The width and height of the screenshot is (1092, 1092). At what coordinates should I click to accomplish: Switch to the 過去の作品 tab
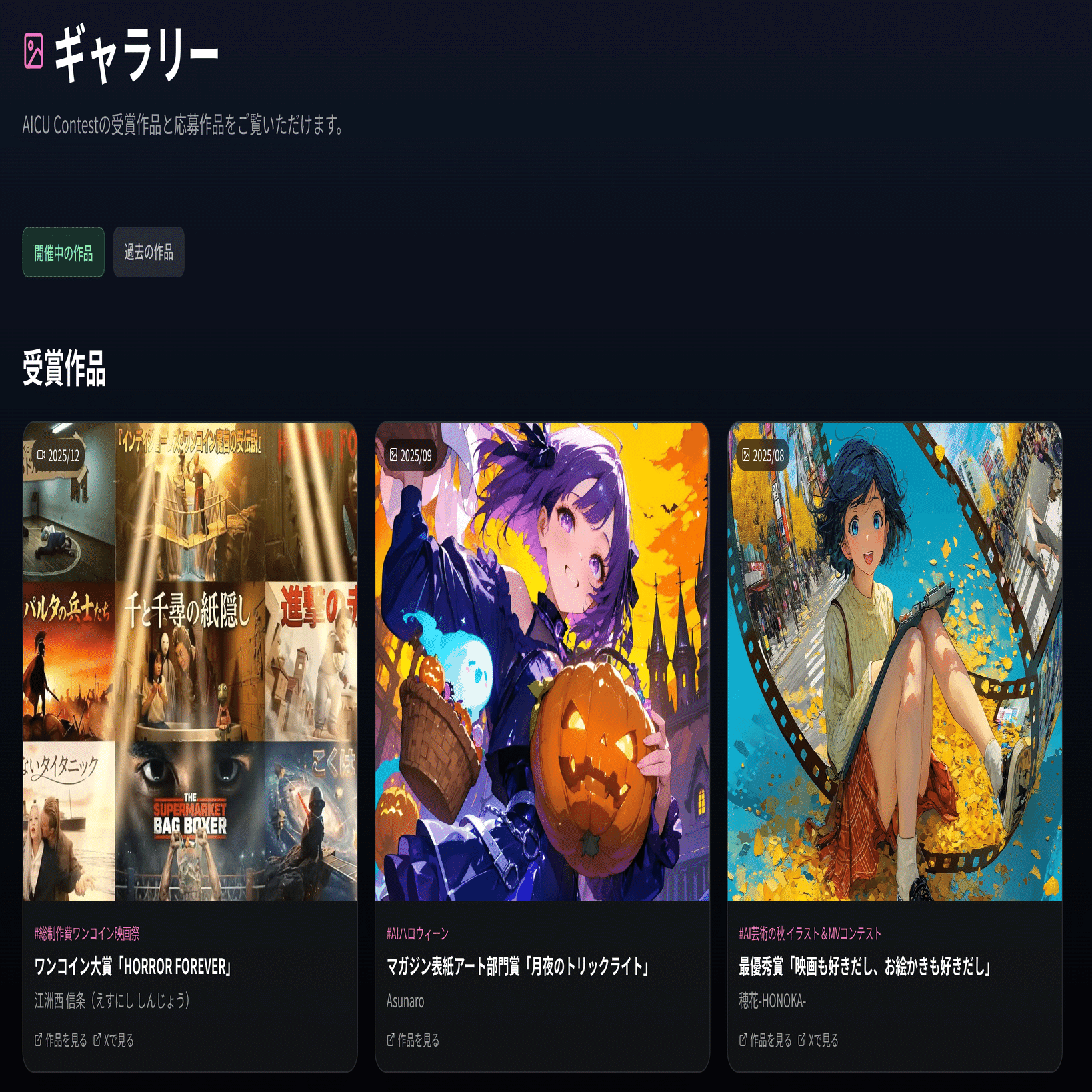(x=148, y=253)
